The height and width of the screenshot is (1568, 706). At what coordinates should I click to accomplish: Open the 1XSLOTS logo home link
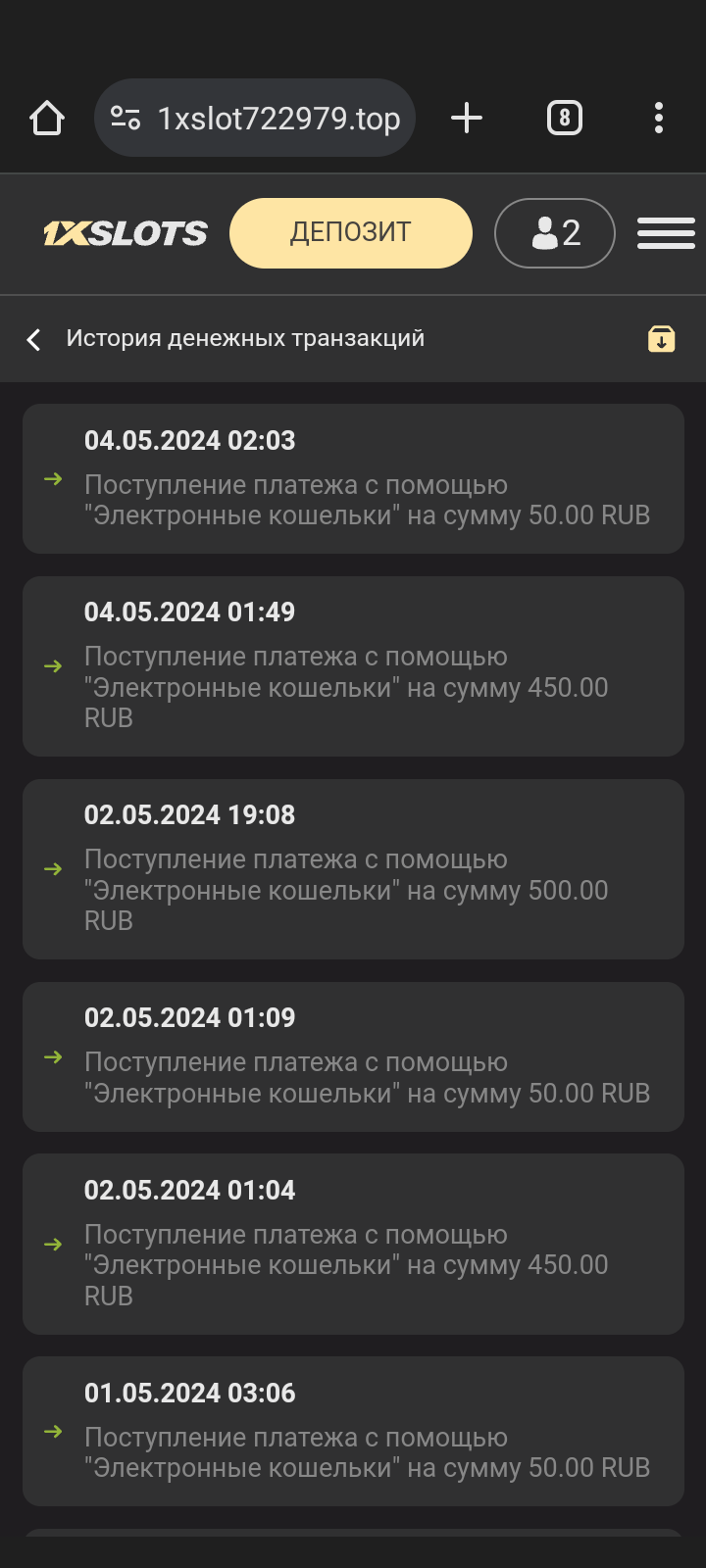[126, 233]
